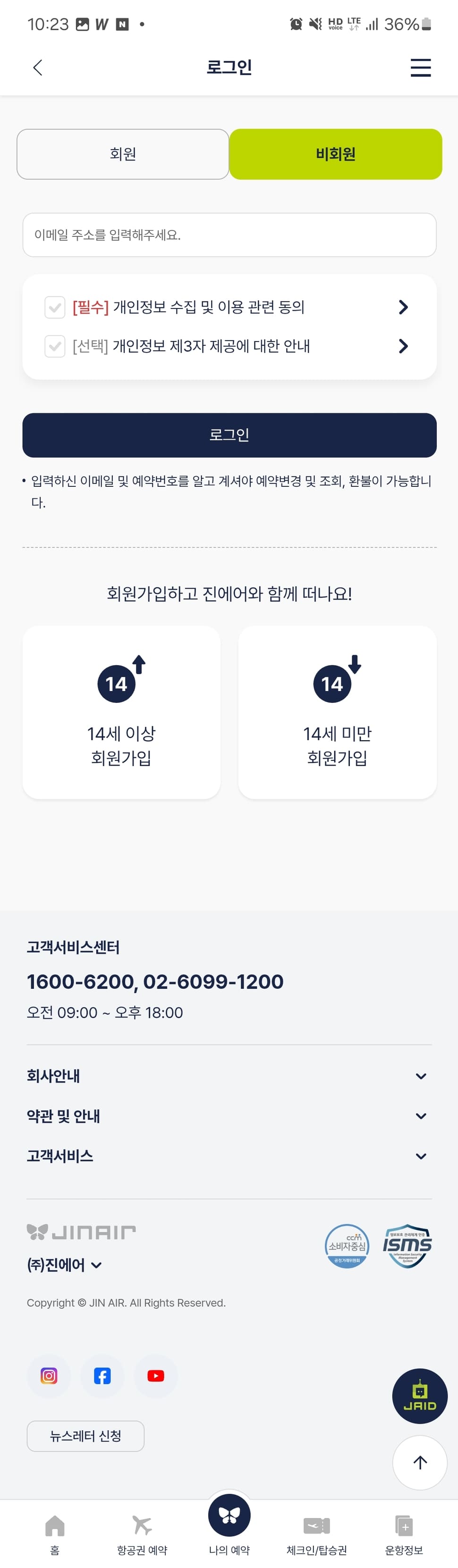The image size is (458, 1568).
Task: Check the [선택] 개인정보 제3자 제공 checkbox
Action: click(55, 346)
